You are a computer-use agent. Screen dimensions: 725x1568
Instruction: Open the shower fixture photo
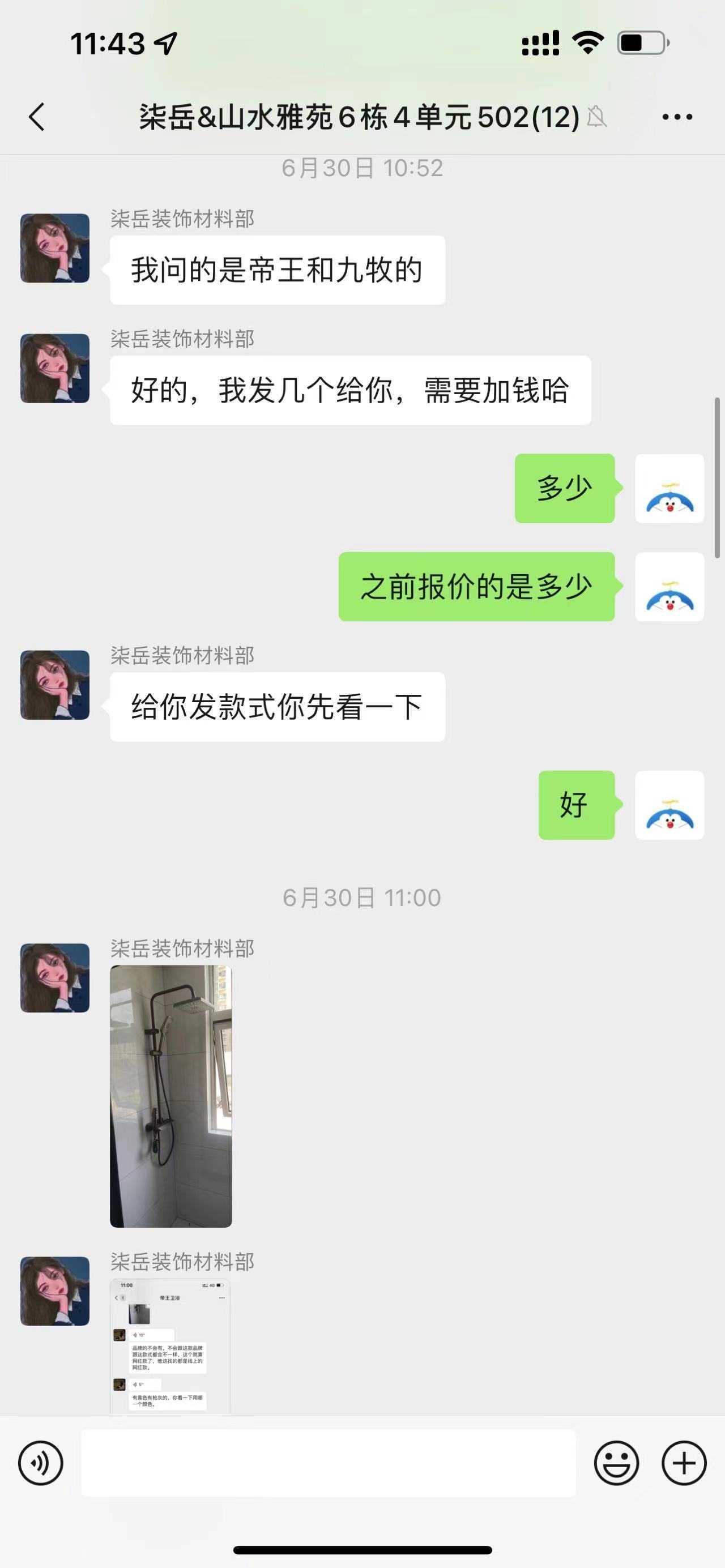(x=171, y=1096)
